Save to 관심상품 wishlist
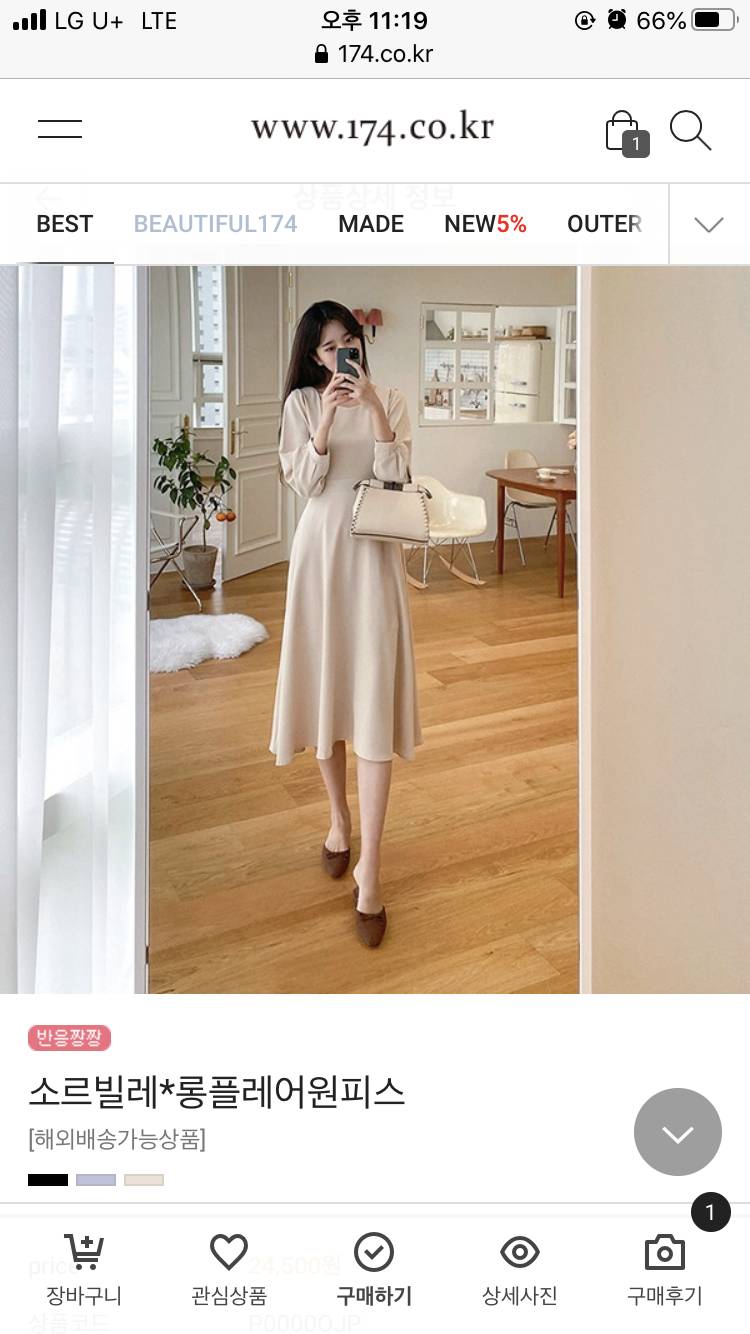 coord(229,1270)
